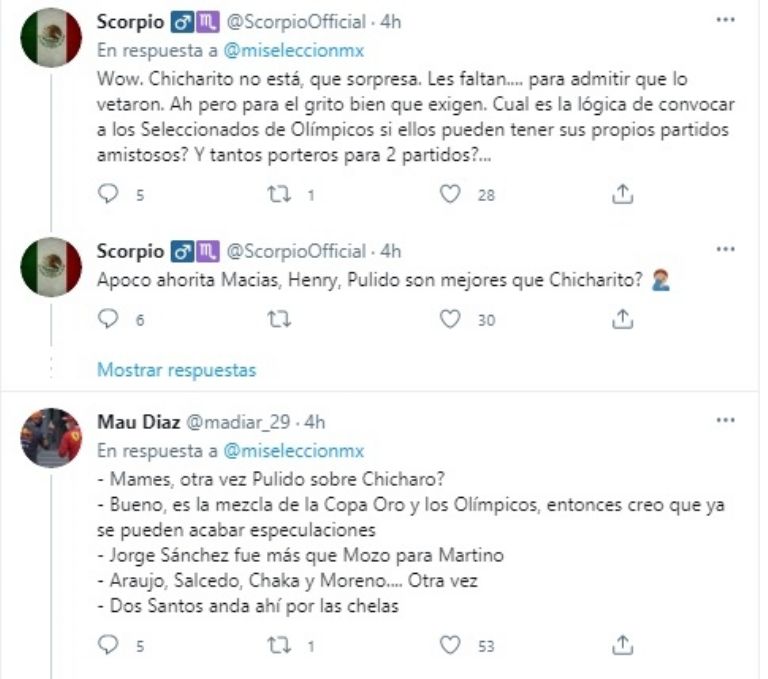
Task: Reply to Mau Diaz's tweet
Action: [x=109, y=645]
